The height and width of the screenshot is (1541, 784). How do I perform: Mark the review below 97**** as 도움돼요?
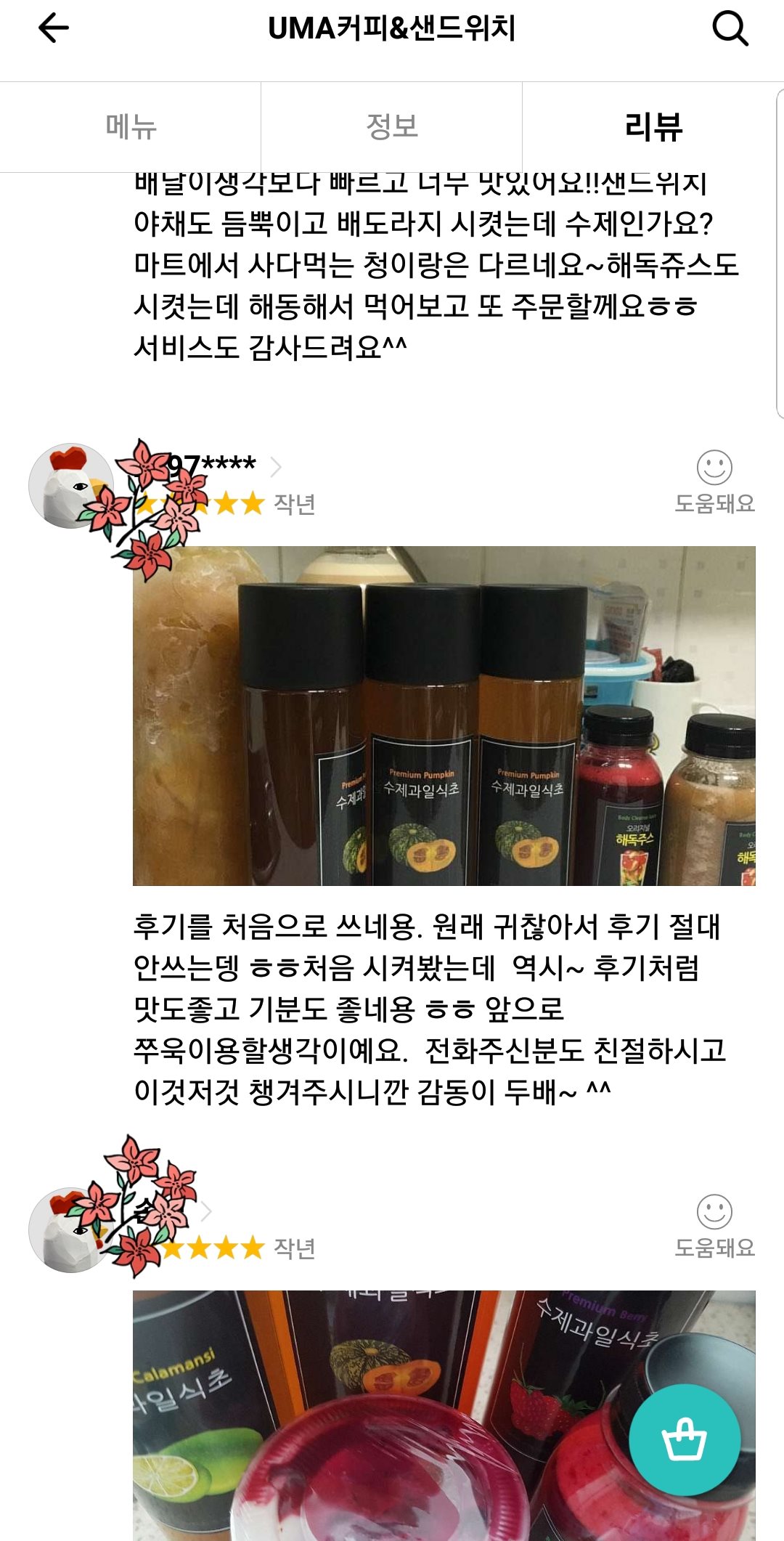(x=714, y=1225)
